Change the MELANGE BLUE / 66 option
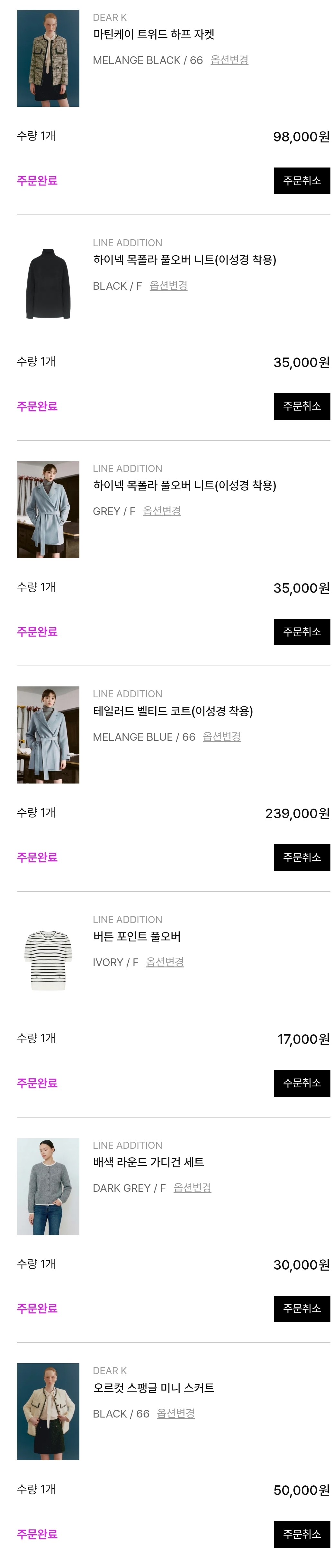Screen dimensions: 333x1568 (221, 737)
